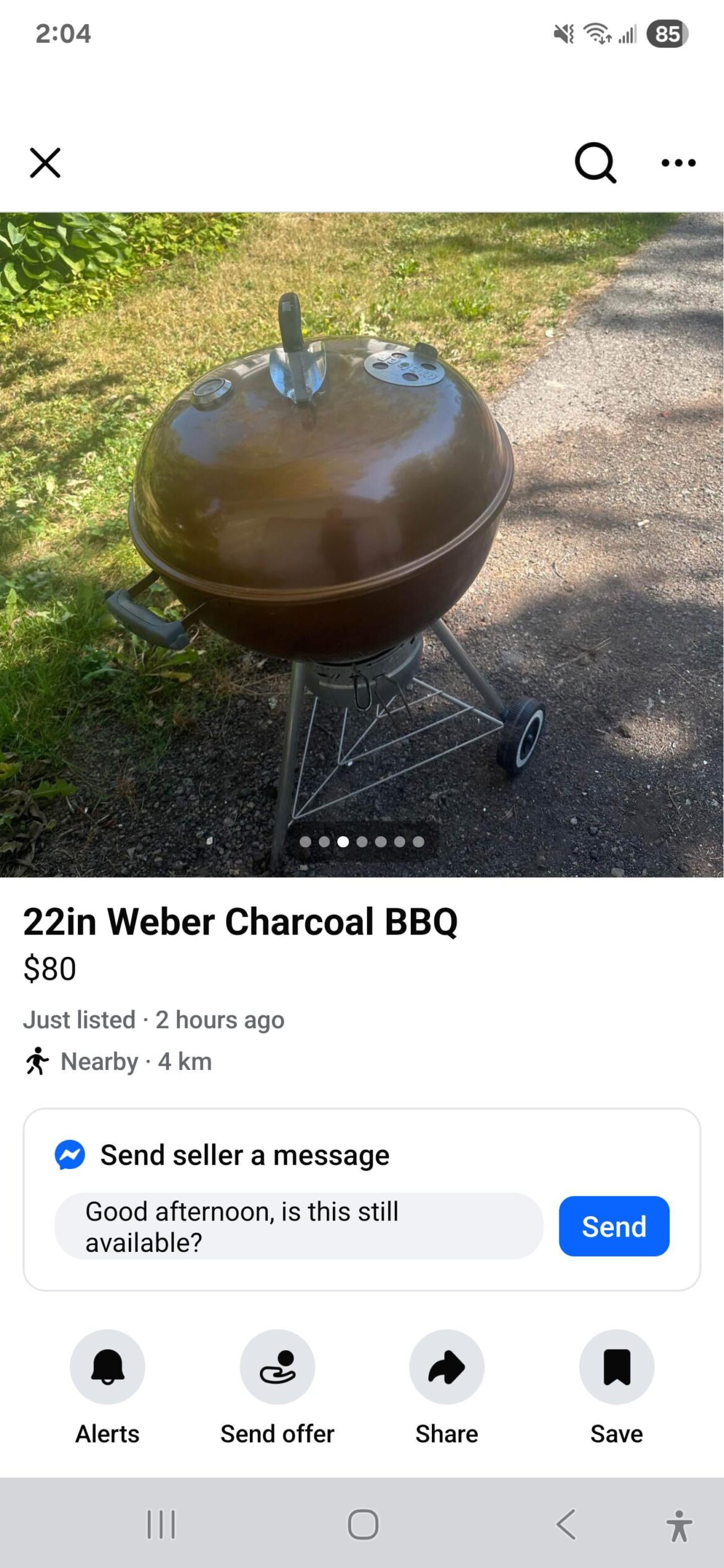Tap the Share arrow icon
The width and height of the screenshot is (724, 1568).
tap(446, 1367)
